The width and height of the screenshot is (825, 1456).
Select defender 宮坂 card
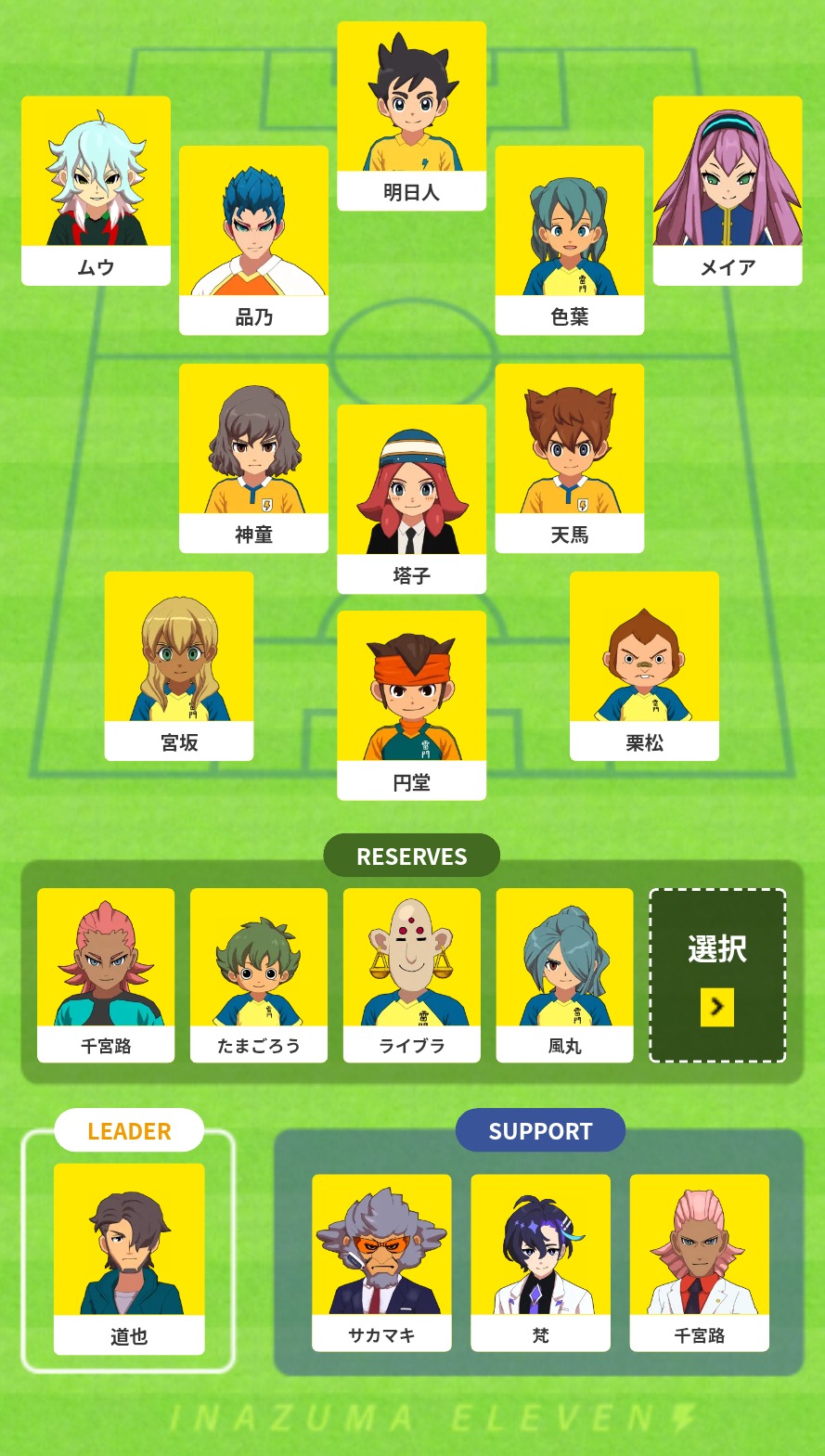click(179, 666)
